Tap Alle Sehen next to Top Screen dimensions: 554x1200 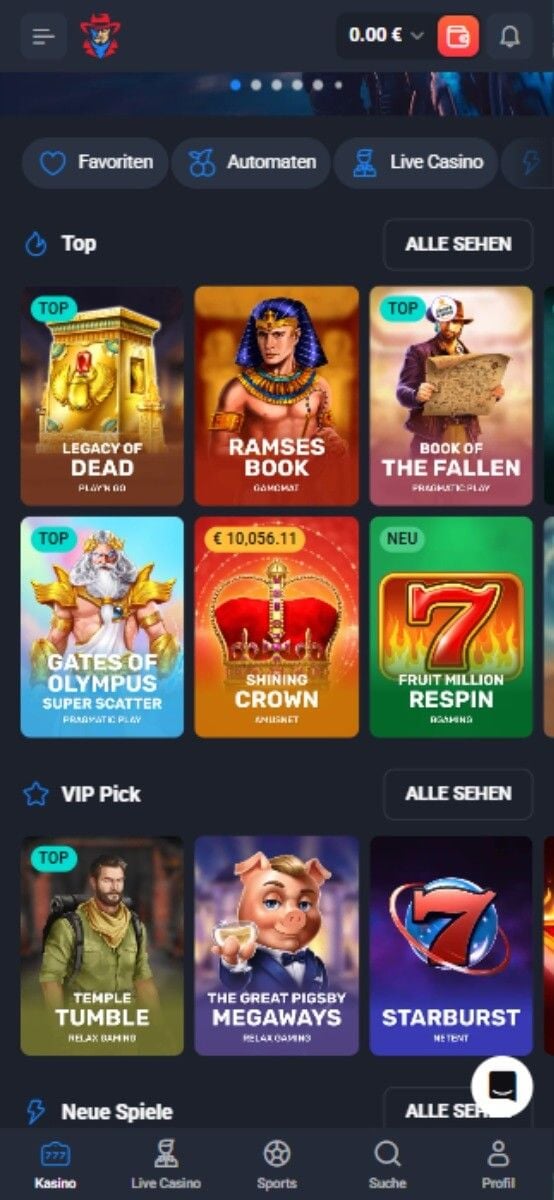click(458, 244)
